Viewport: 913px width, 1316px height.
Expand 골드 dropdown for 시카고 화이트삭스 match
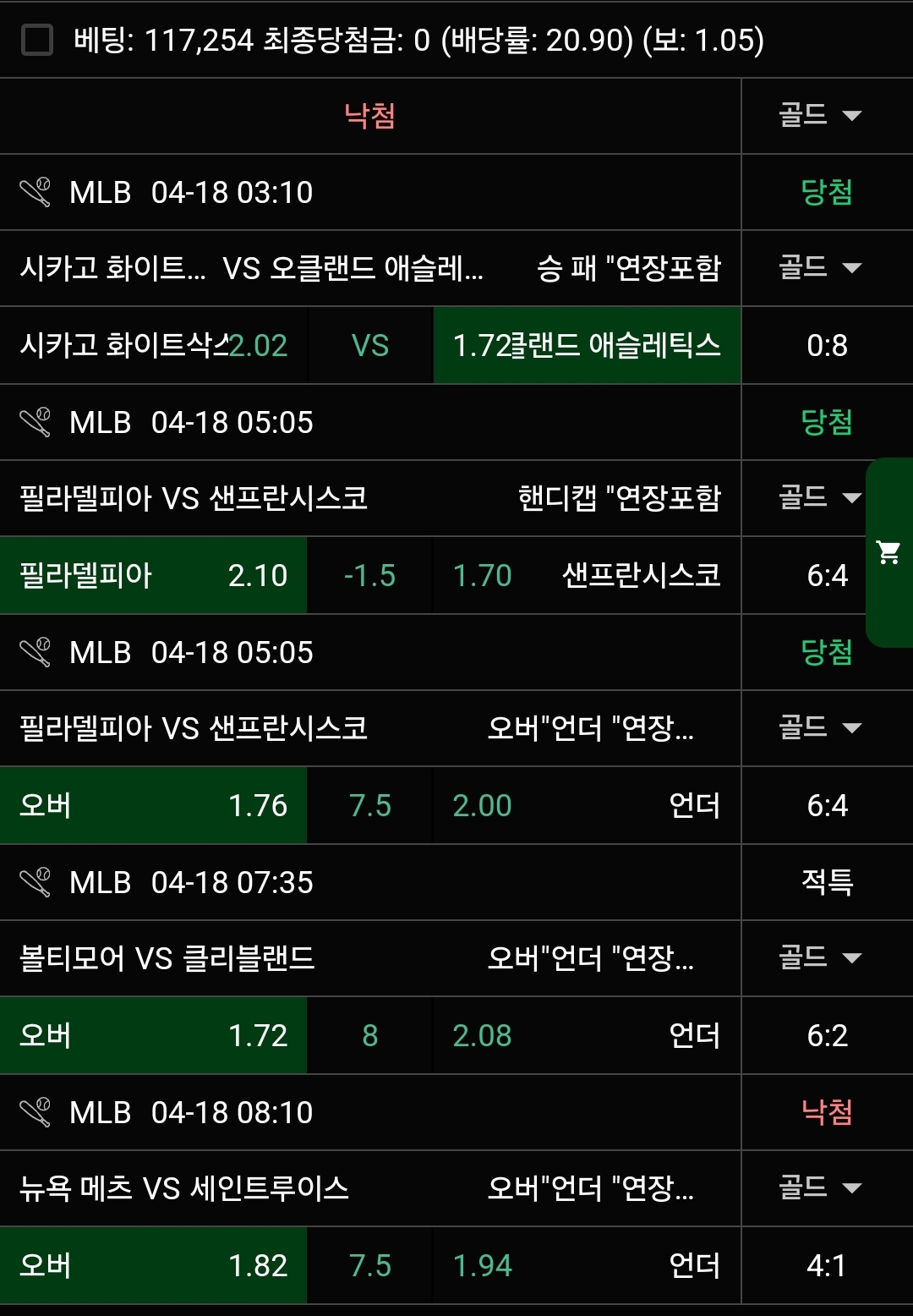[819, 267]
